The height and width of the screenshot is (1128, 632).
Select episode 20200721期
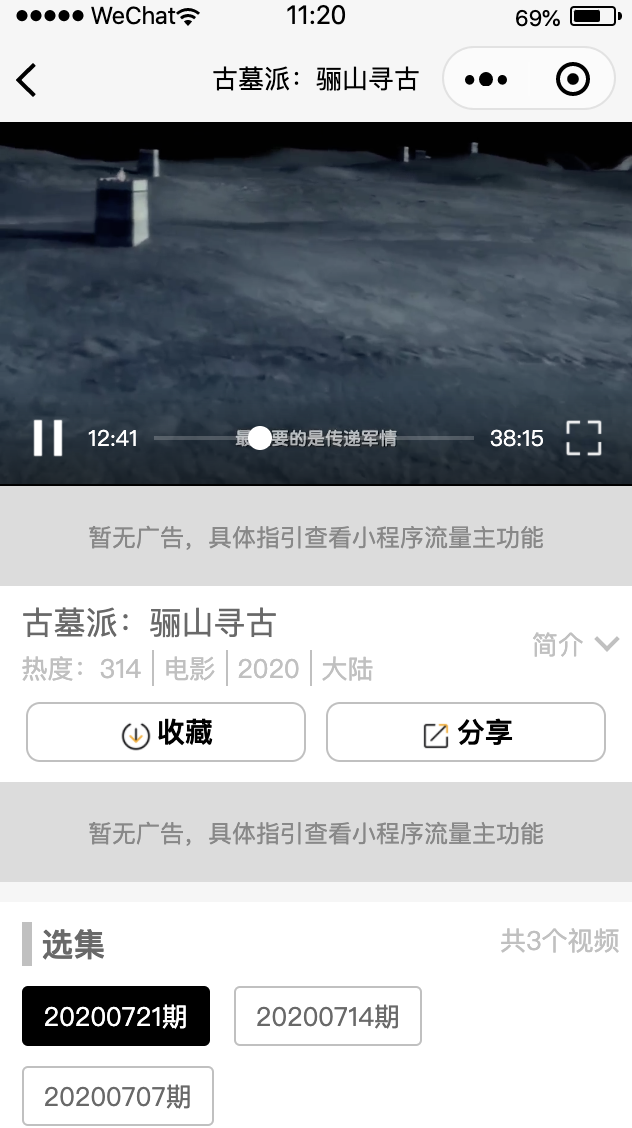point(116,1016)
